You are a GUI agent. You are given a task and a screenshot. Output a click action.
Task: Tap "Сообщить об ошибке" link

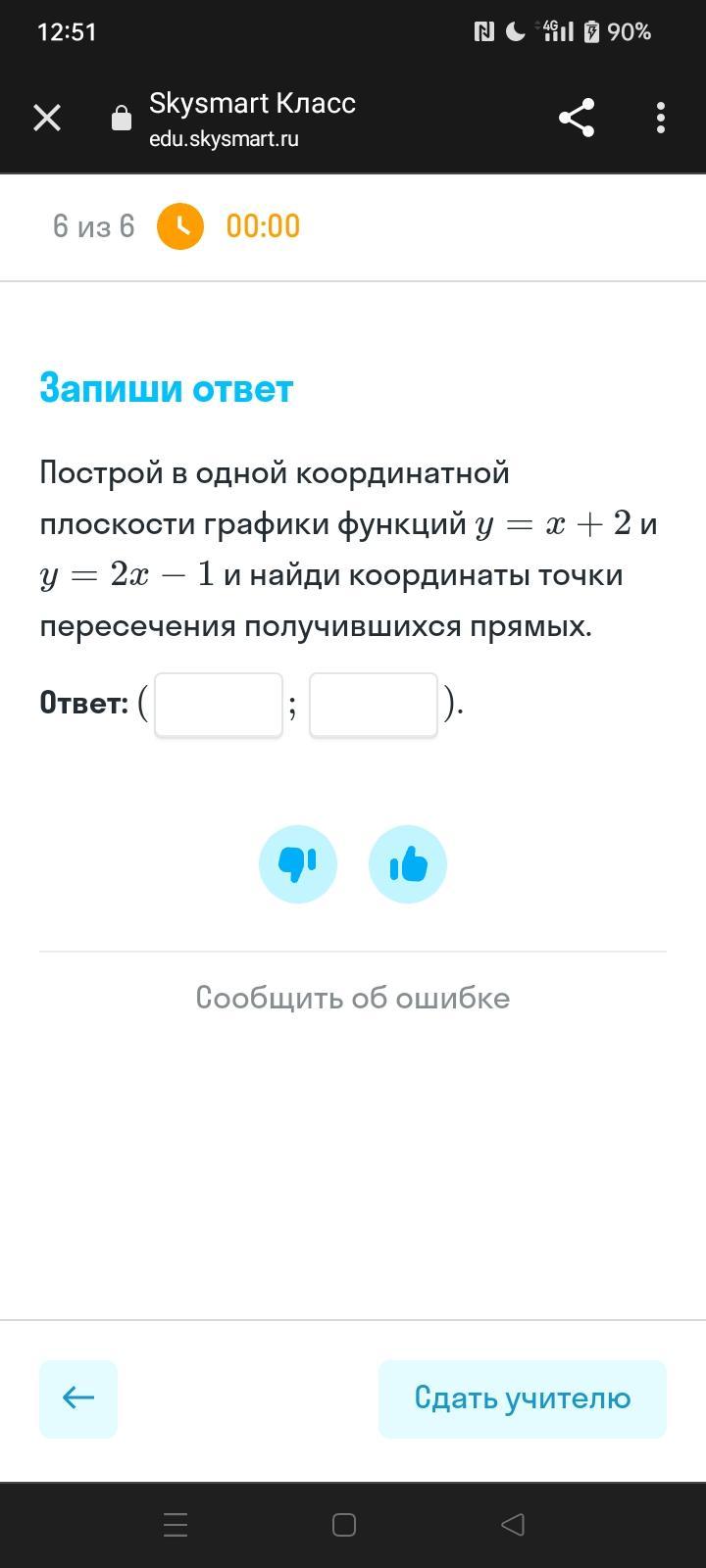click(353, 998)
